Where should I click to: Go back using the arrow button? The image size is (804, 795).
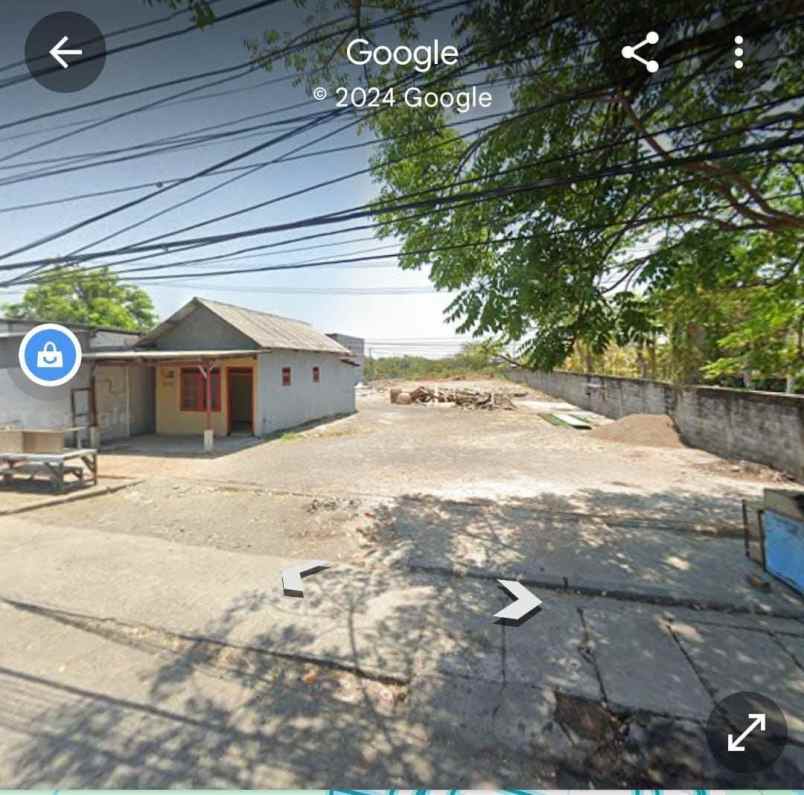pyautogui.click(x=65, y=52)
